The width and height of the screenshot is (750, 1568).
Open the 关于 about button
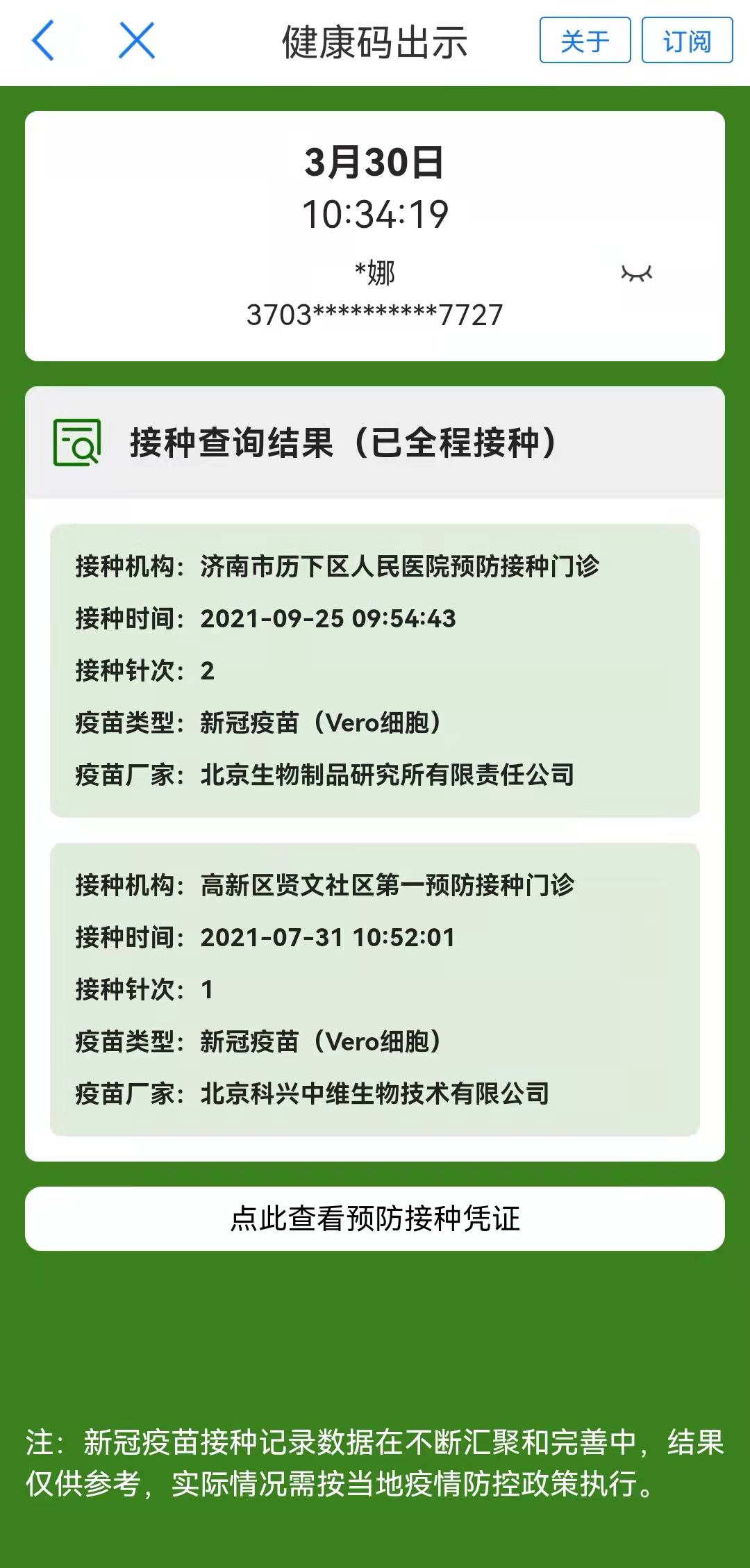[x=585, y=40]
